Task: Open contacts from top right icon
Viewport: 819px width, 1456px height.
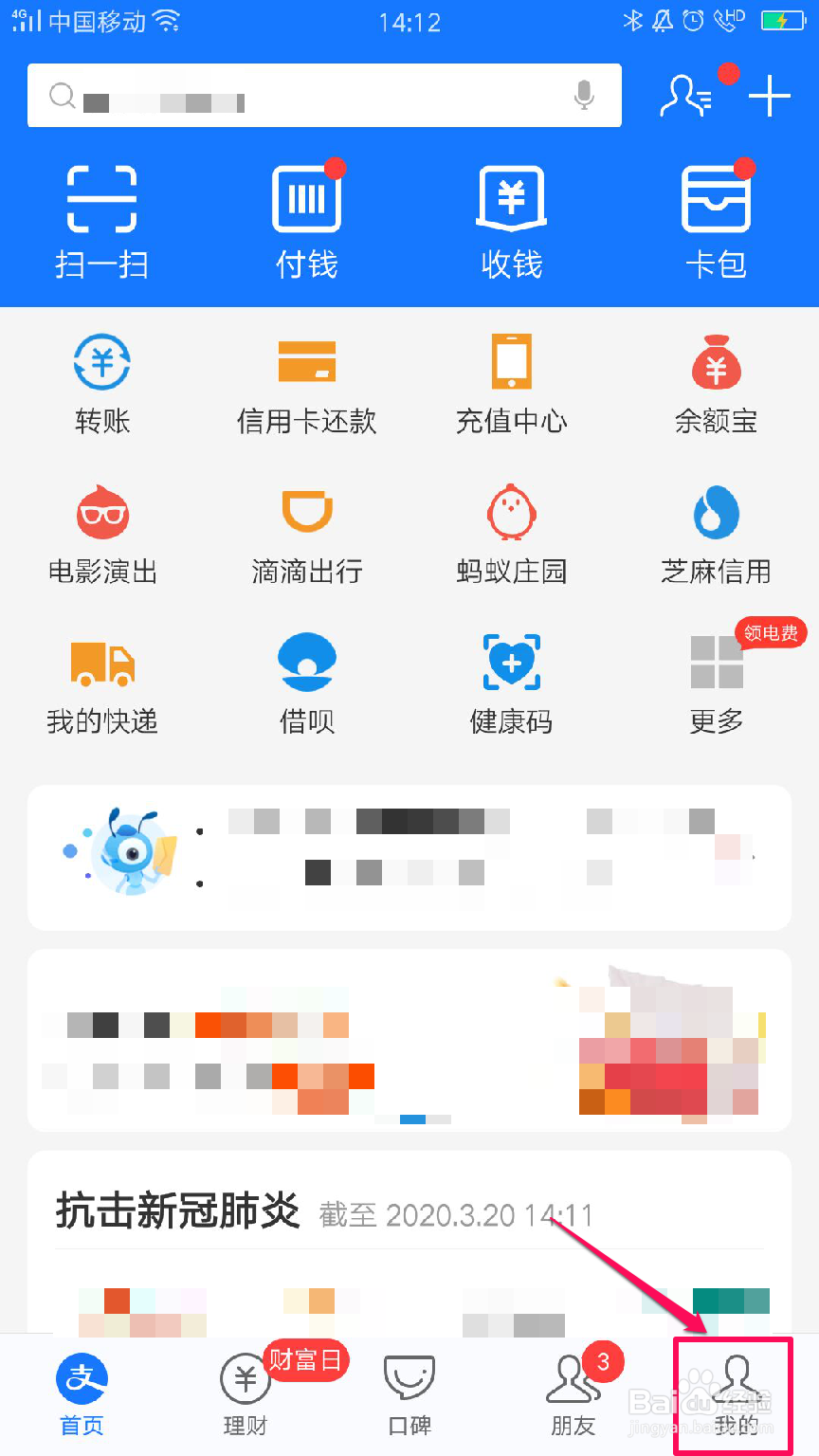Action: tap(686, 95)
